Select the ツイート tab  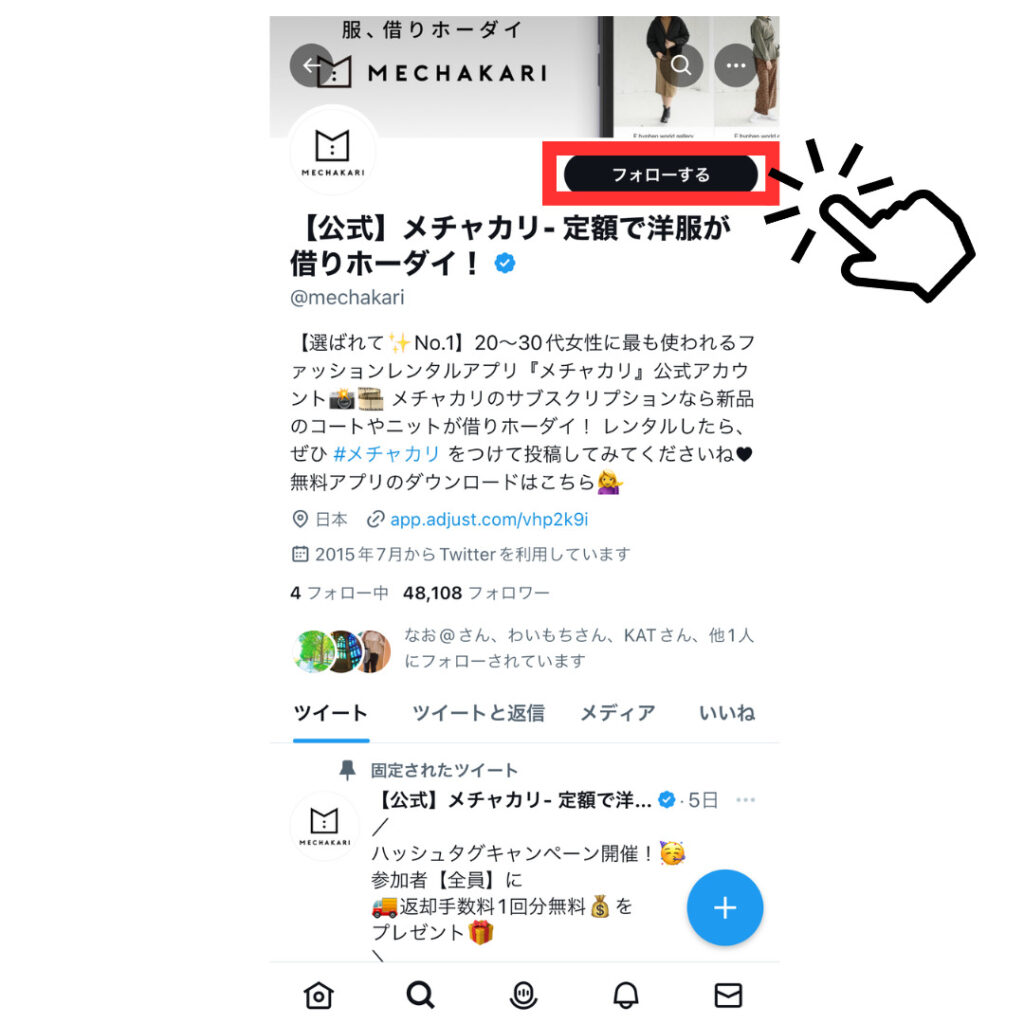(331, 713)
